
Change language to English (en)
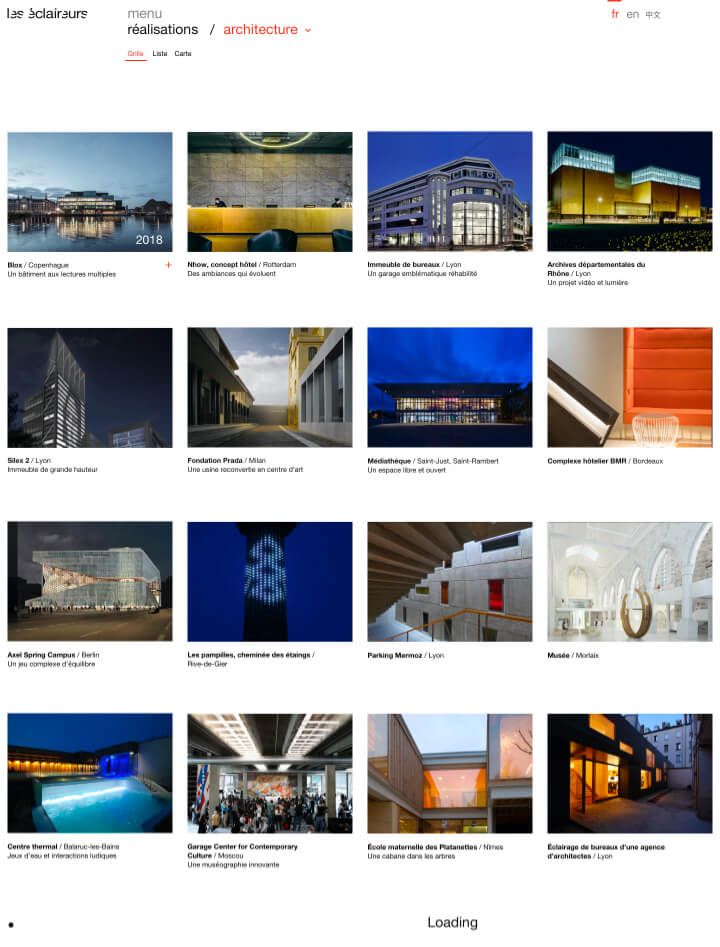click(x=633, y=15)
